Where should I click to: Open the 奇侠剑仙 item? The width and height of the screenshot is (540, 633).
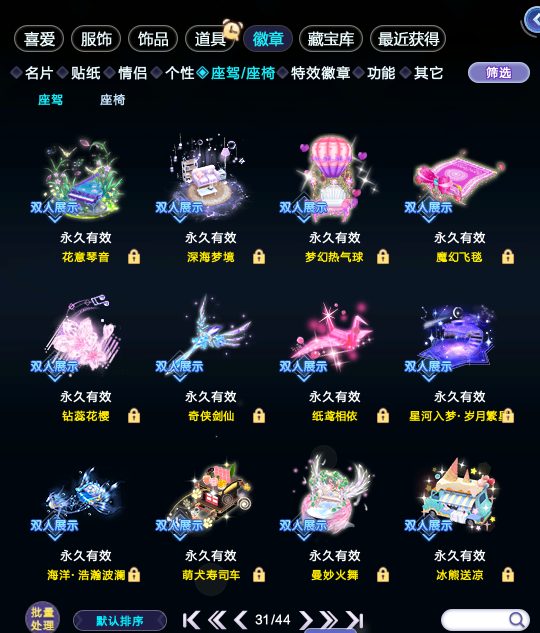pyautogui.click(x=210, y=337)
